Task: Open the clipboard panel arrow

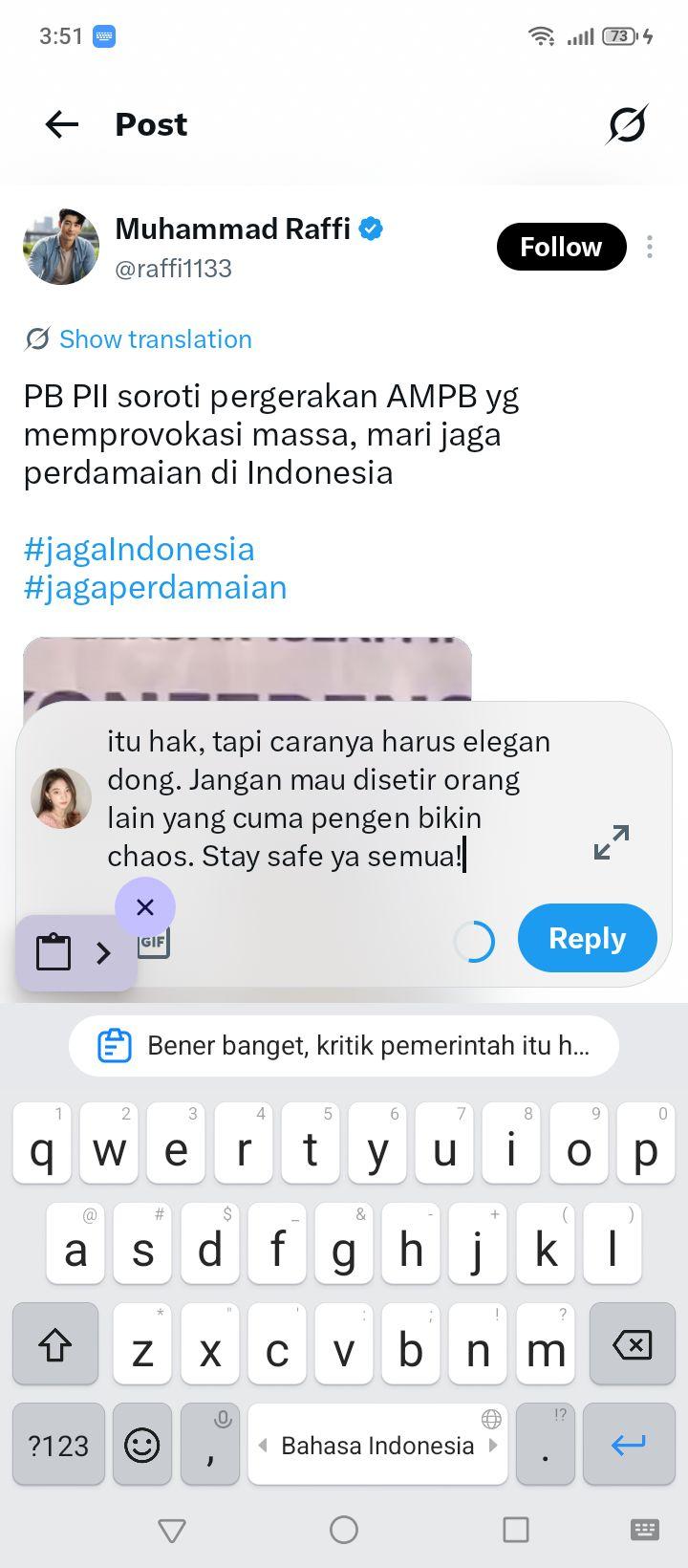Action: point(103,952)
